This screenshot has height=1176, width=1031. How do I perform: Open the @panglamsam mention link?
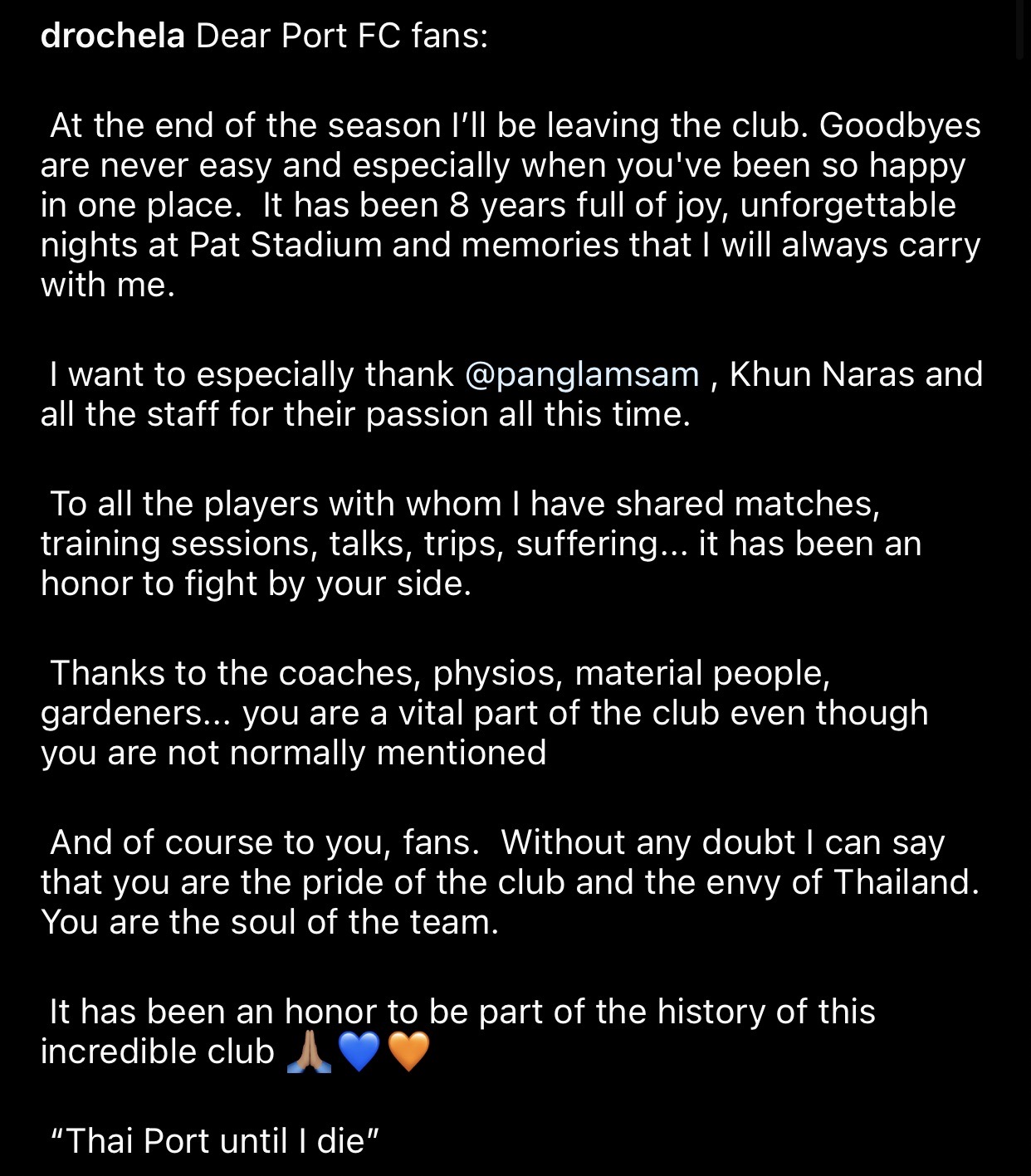tap(582, 375)
